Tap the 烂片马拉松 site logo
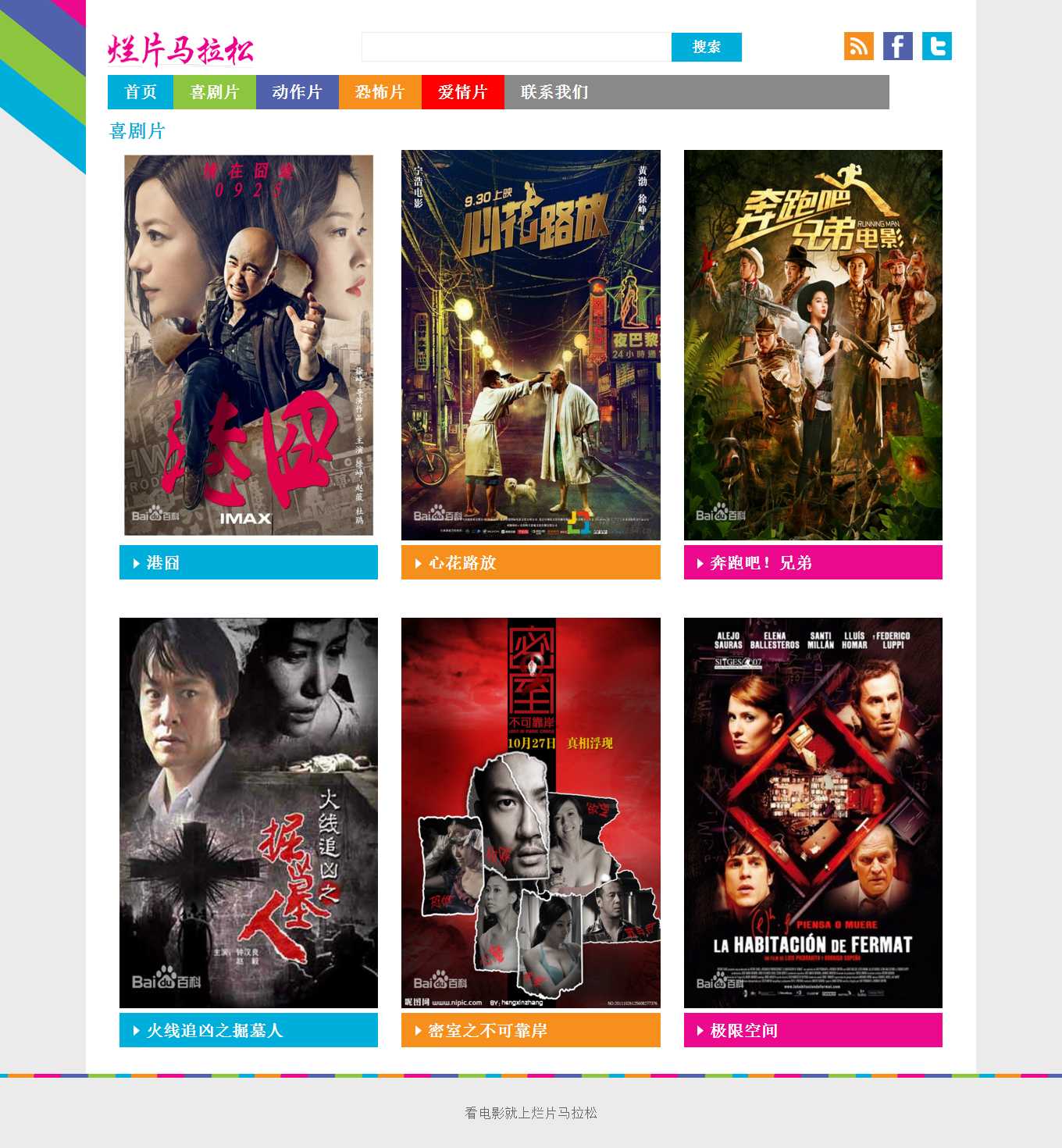The height and width of the screenshot is (1148, 1062). (180, 50)
